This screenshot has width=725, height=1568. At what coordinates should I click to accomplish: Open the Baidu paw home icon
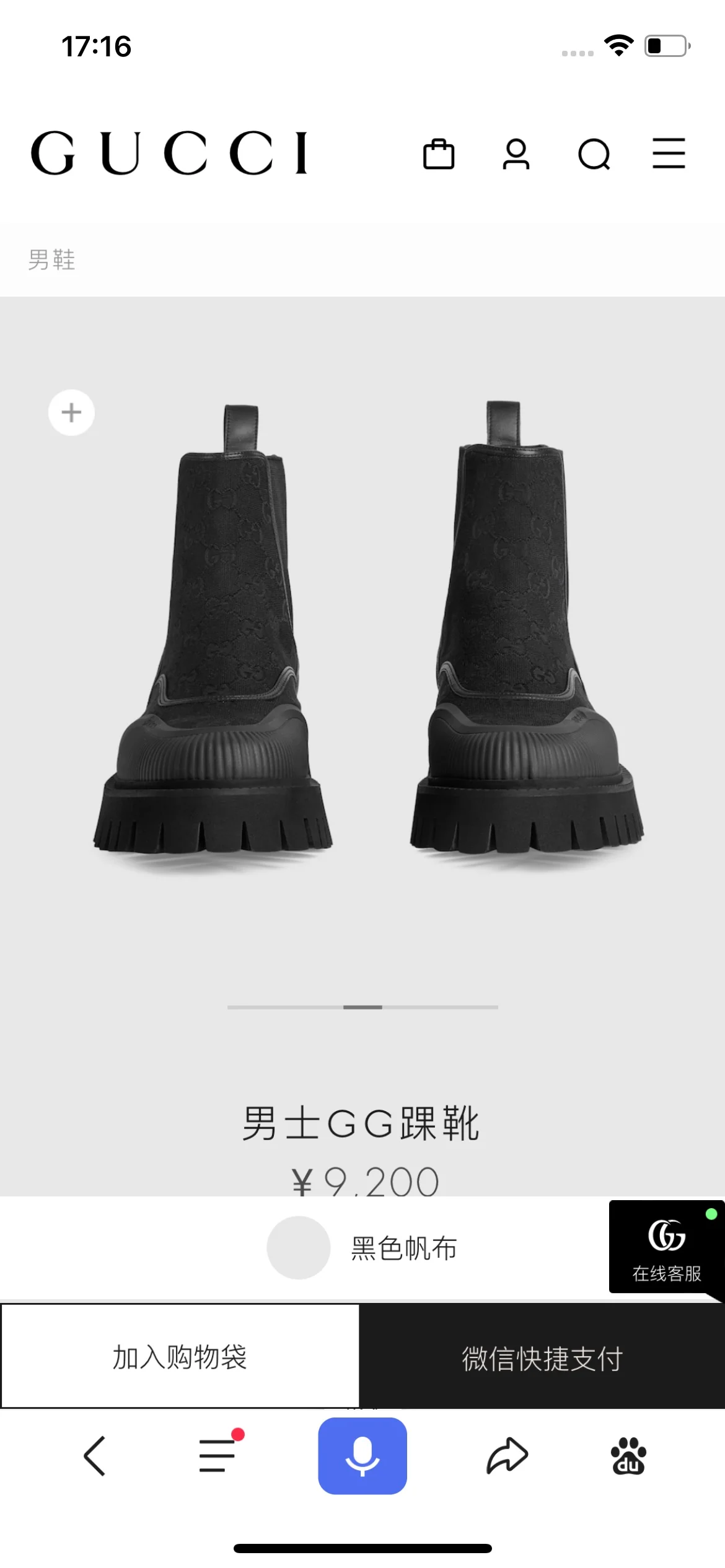coord(628,1456)
